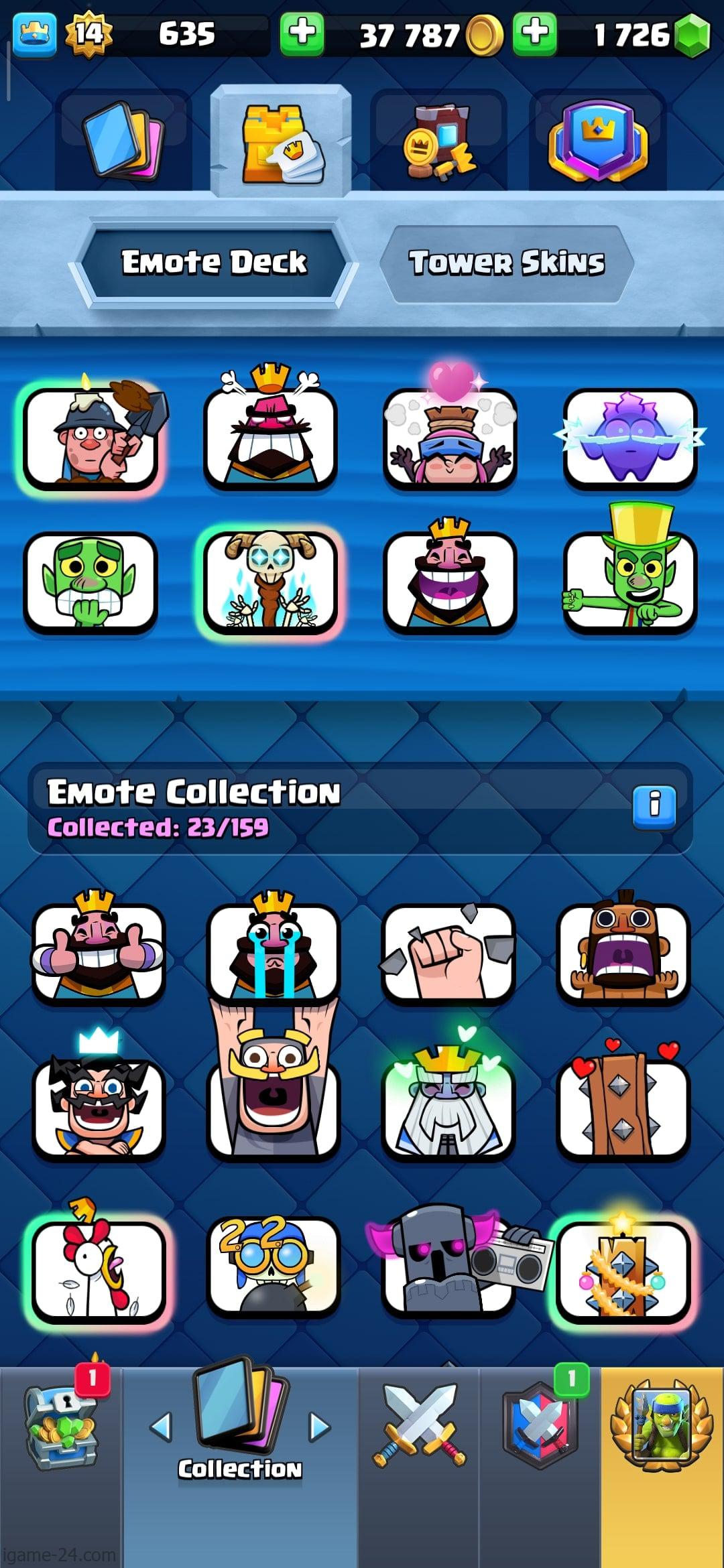Add more gems with the plus button
This screenshot has width=724, height=1568.
534,34
